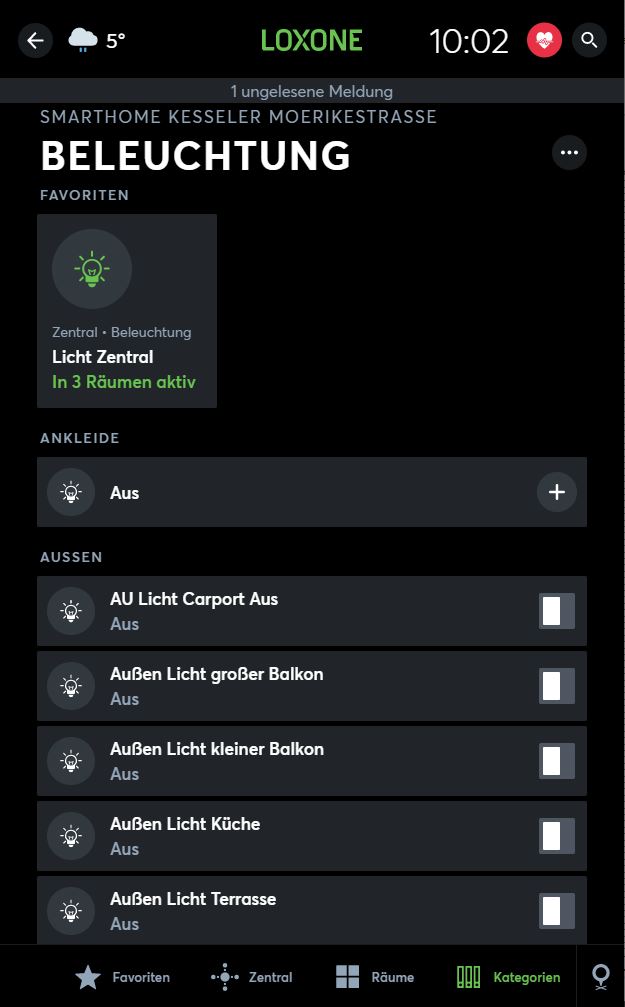Open the Licht Zentral favorite card

pyautogui.click(x=127, y=311)
